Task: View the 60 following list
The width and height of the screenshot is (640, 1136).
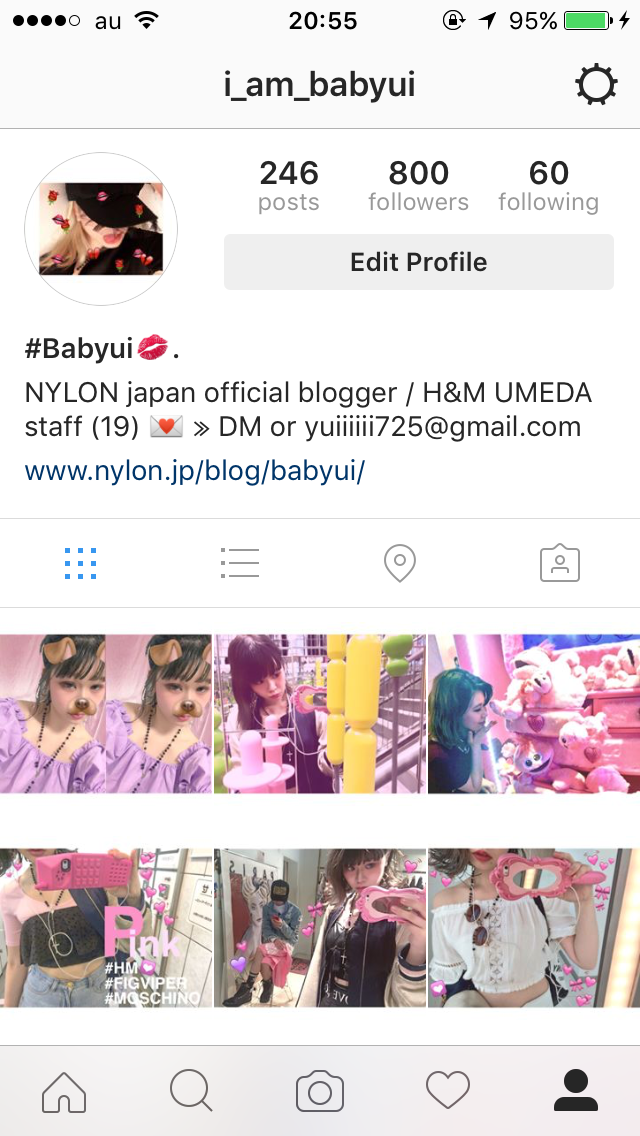Action: [548, 186]
